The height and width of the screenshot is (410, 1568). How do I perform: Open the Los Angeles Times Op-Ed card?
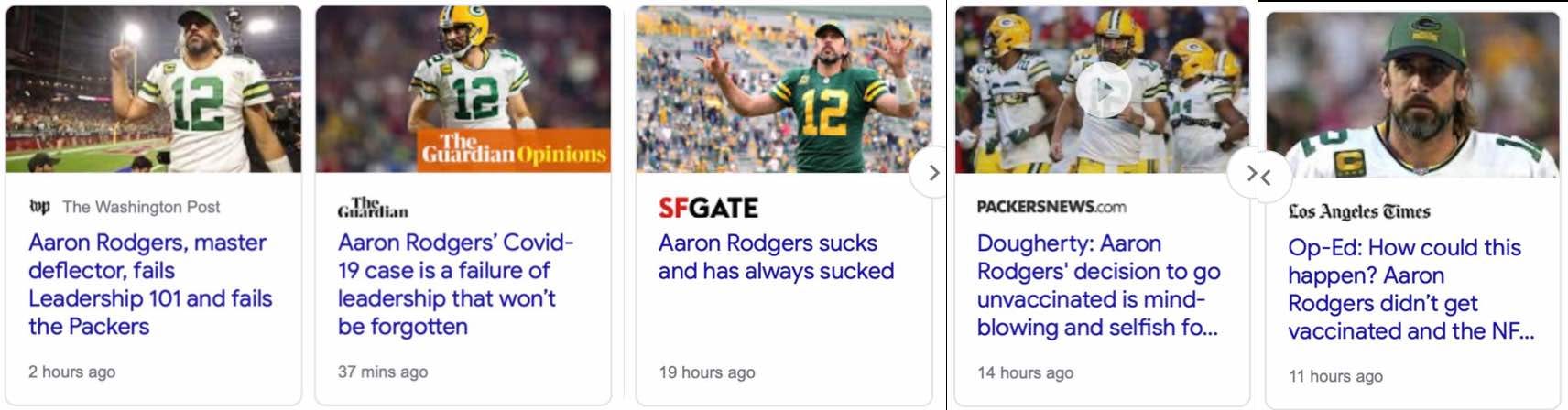coord(1410,288)
